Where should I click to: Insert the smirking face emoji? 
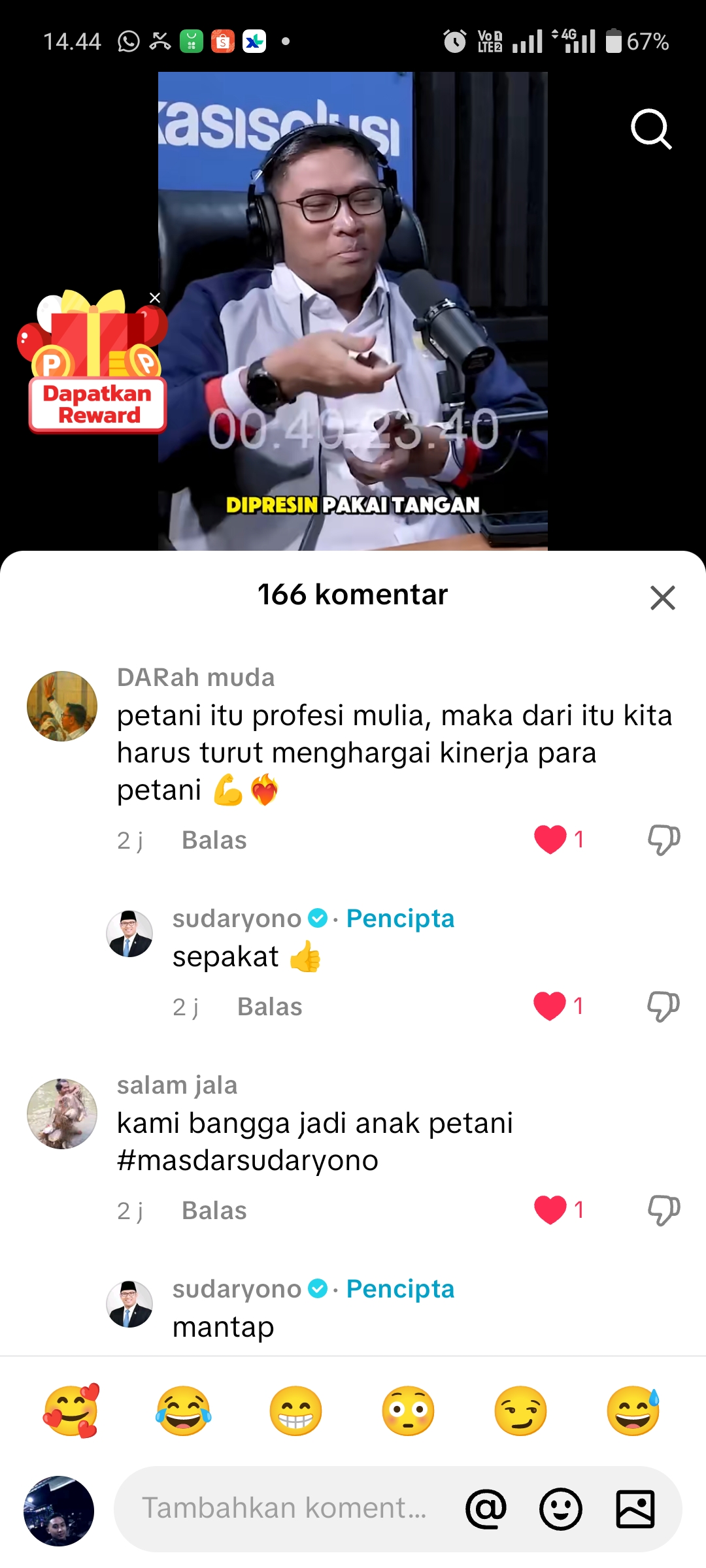520,1411
